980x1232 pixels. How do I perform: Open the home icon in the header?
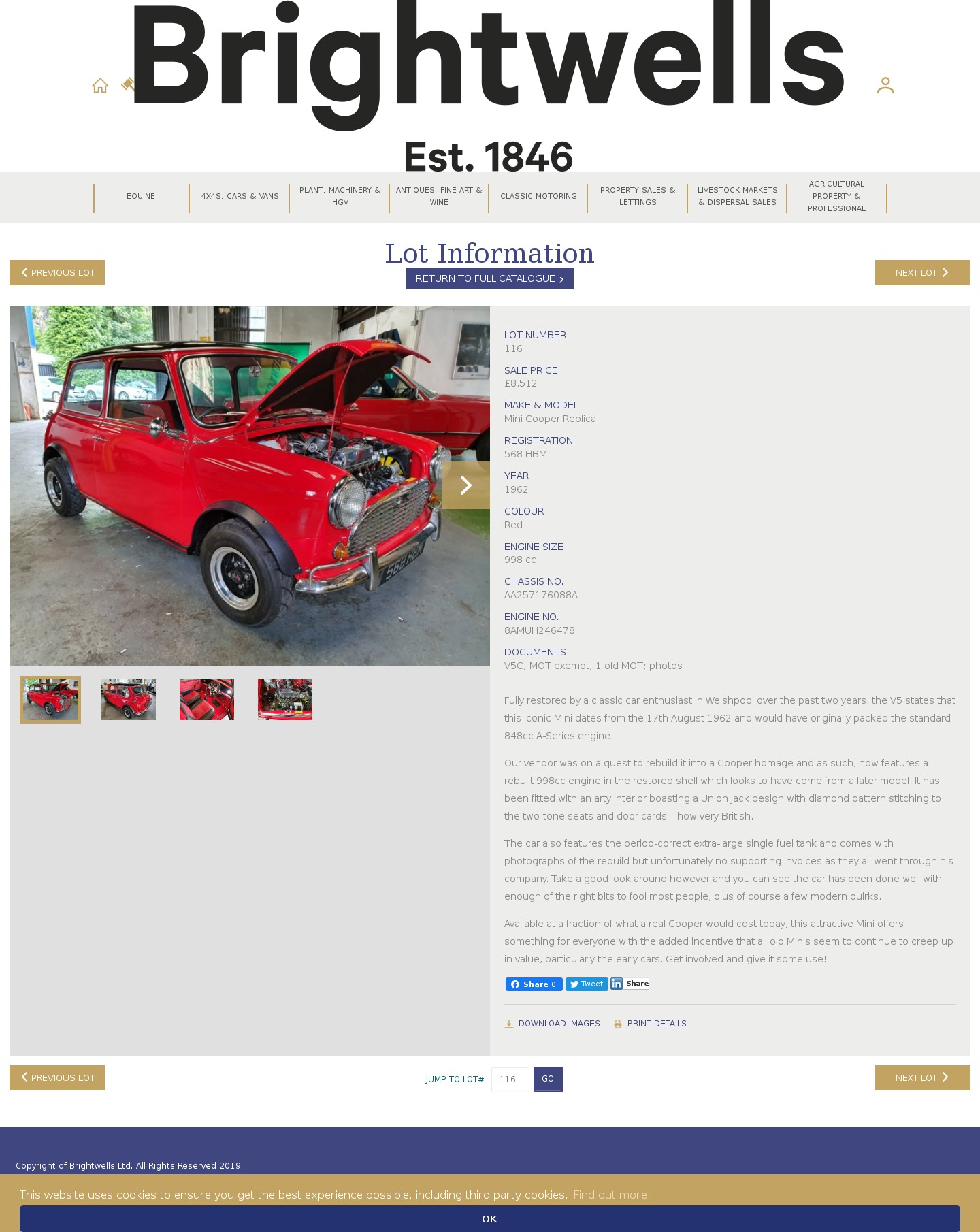100,86
